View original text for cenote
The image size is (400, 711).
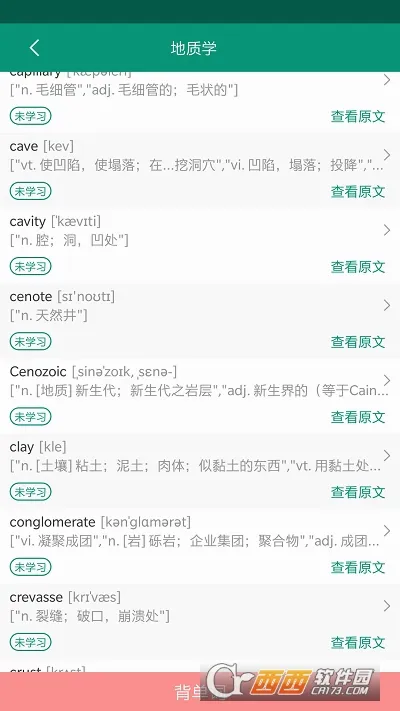358,342
